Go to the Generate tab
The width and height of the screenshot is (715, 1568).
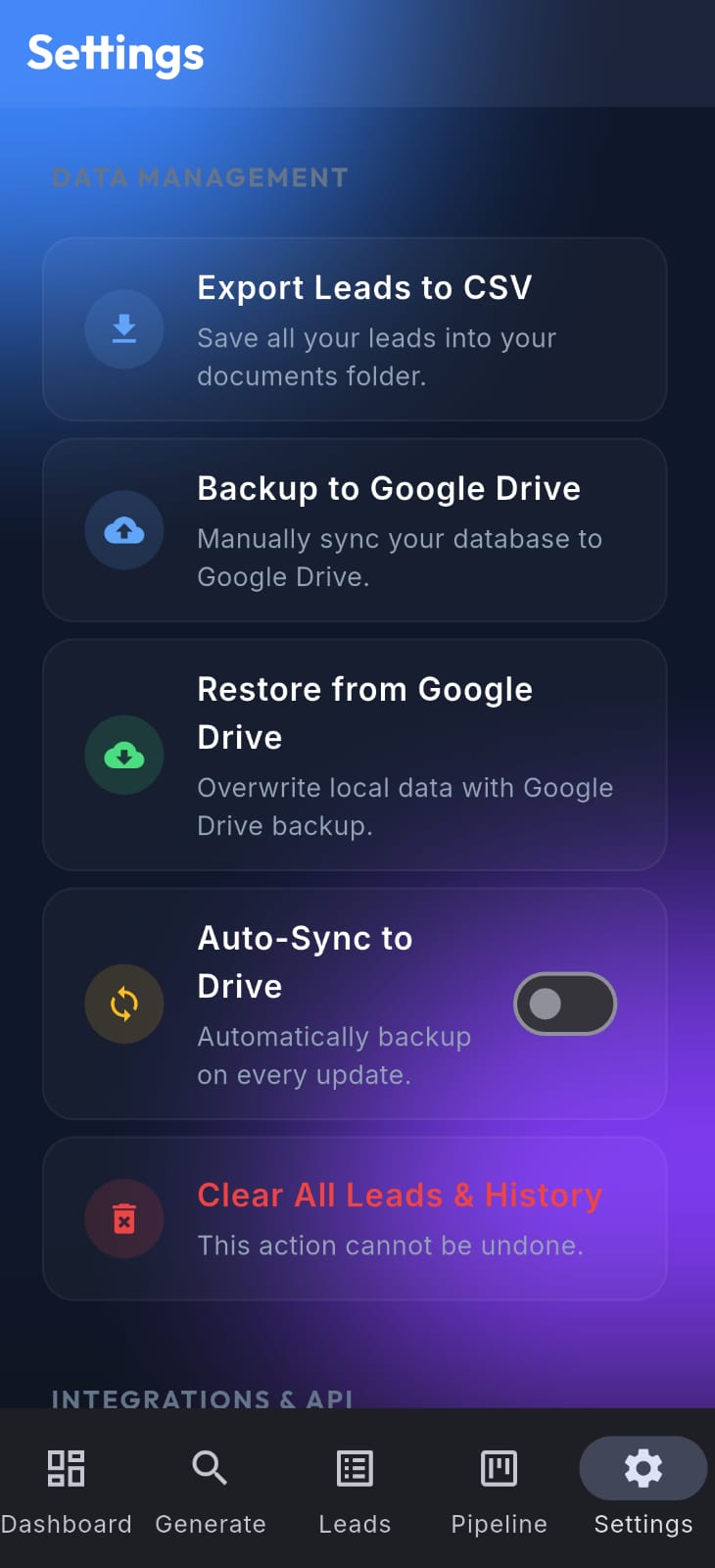[211, 1488]
